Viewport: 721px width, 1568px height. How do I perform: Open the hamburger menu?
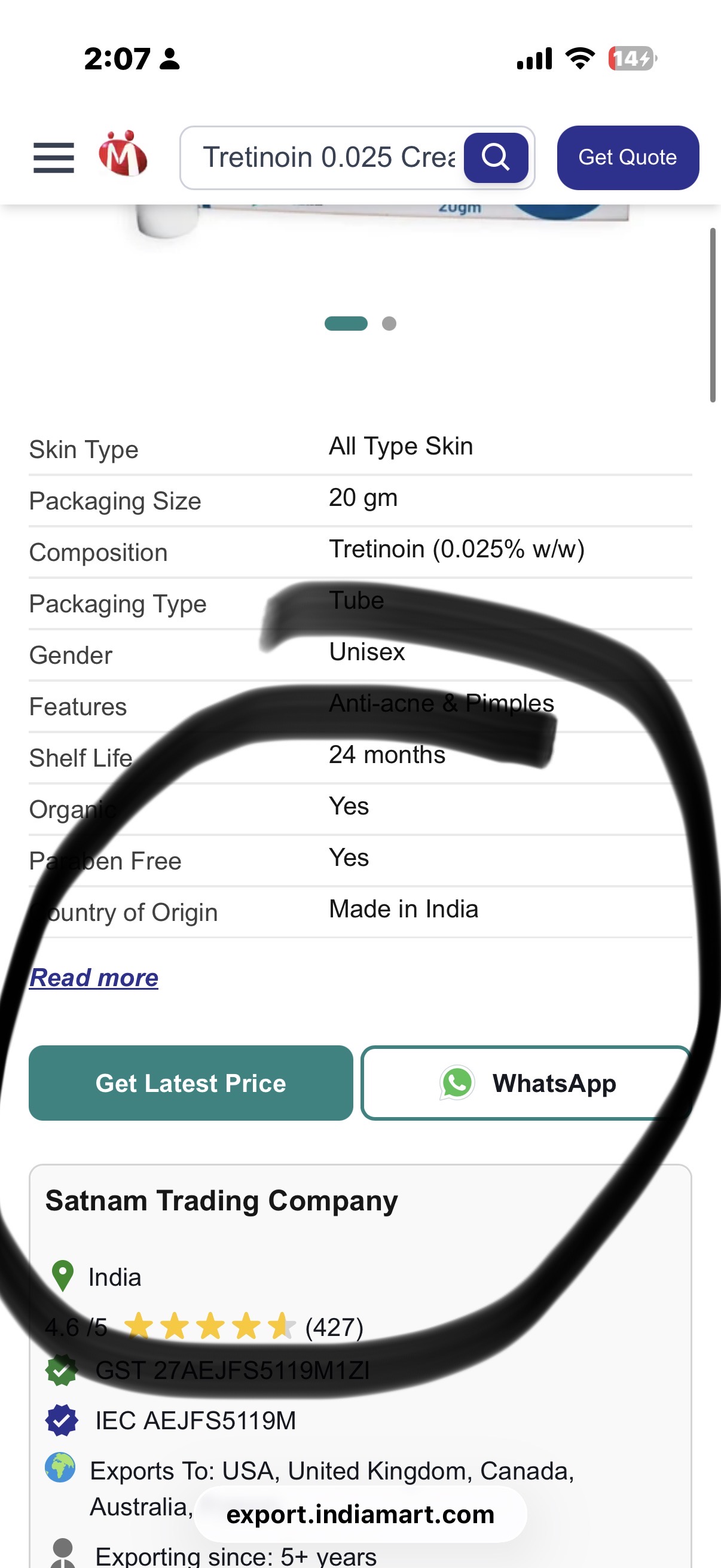(x=54, y=158)
